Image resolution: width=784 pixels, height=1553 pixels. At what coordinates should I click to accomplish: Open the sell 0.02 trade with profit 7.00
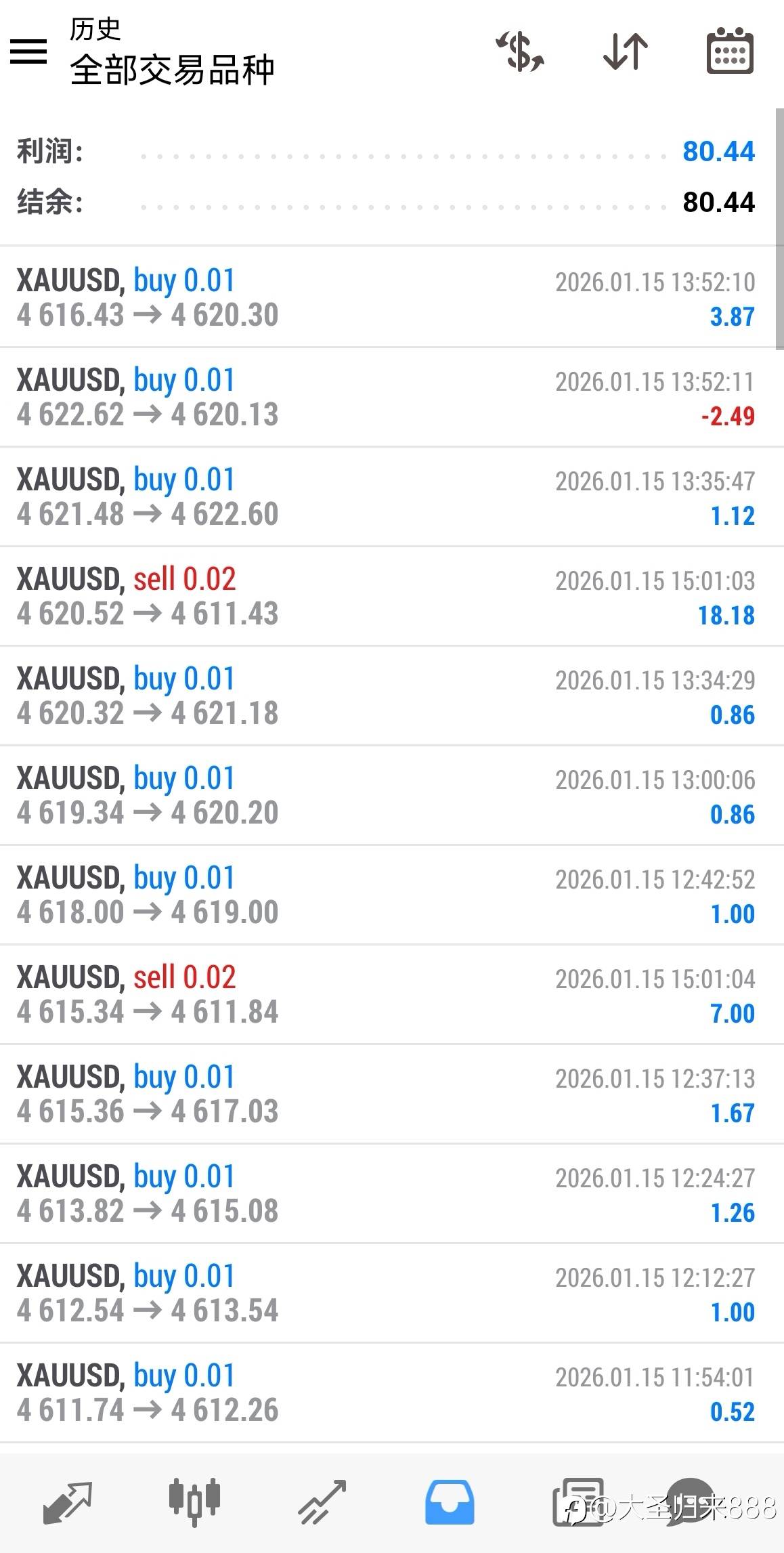coord(386,995)
